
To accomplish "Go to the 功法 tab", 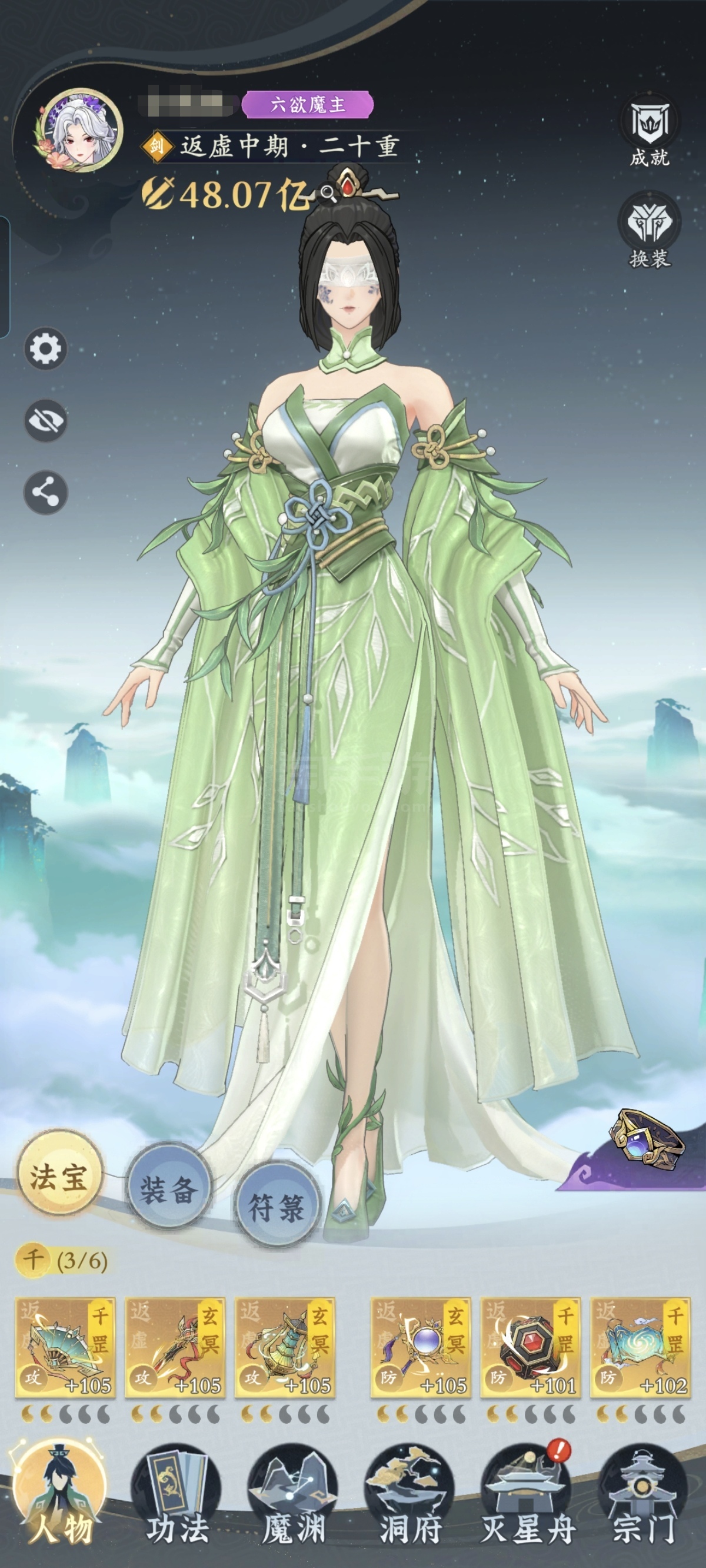I will 176,1504.
